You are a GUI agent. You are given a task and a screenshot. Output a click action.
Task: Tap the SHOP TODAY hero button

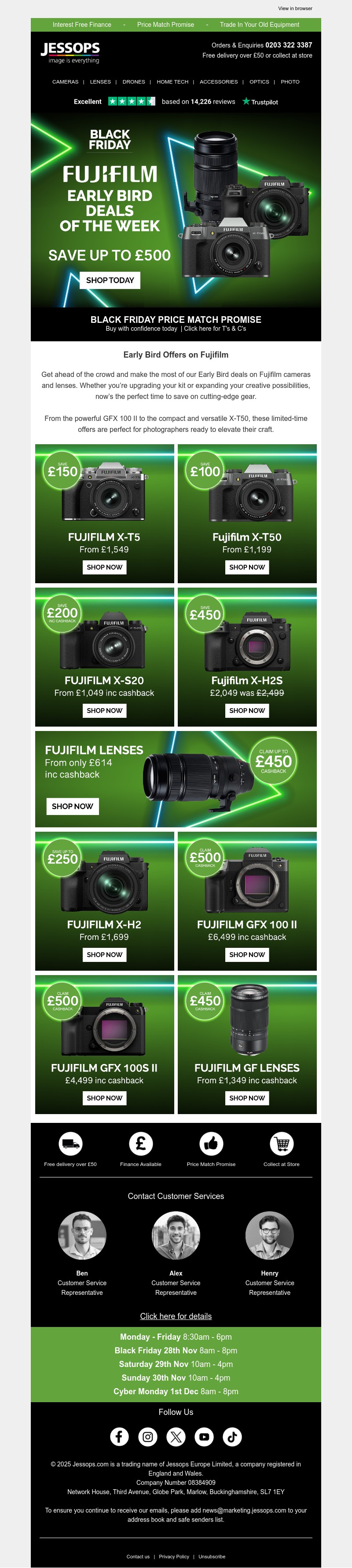click(110, 280)
